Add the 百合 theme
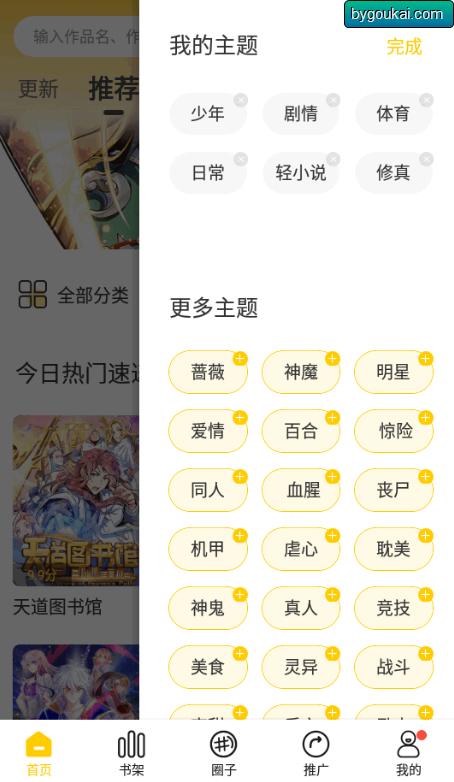454x782 pixels. [x=301, y=431]
